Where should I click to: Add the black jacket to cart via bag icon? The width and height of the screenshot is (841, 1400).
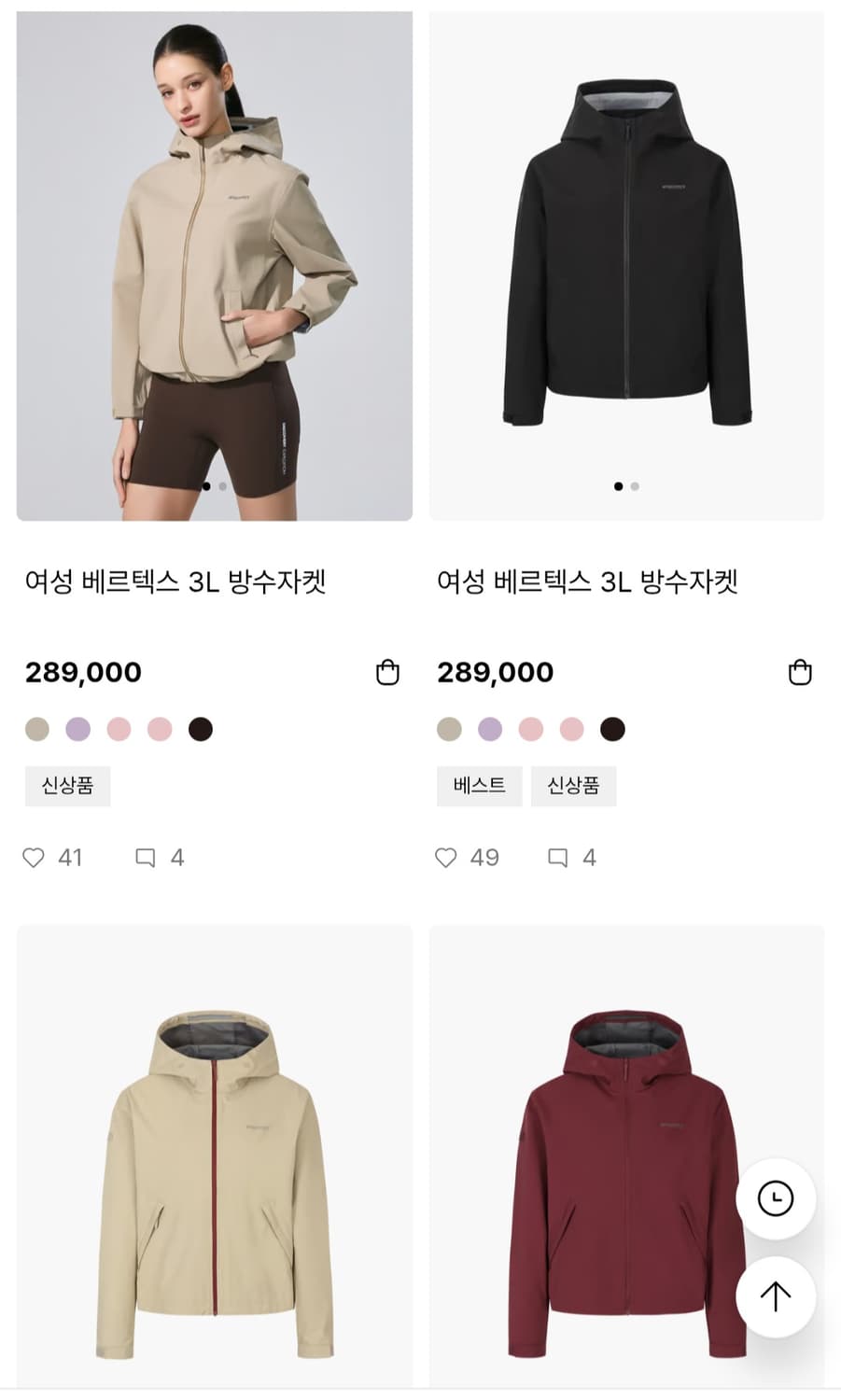[801, 670]
